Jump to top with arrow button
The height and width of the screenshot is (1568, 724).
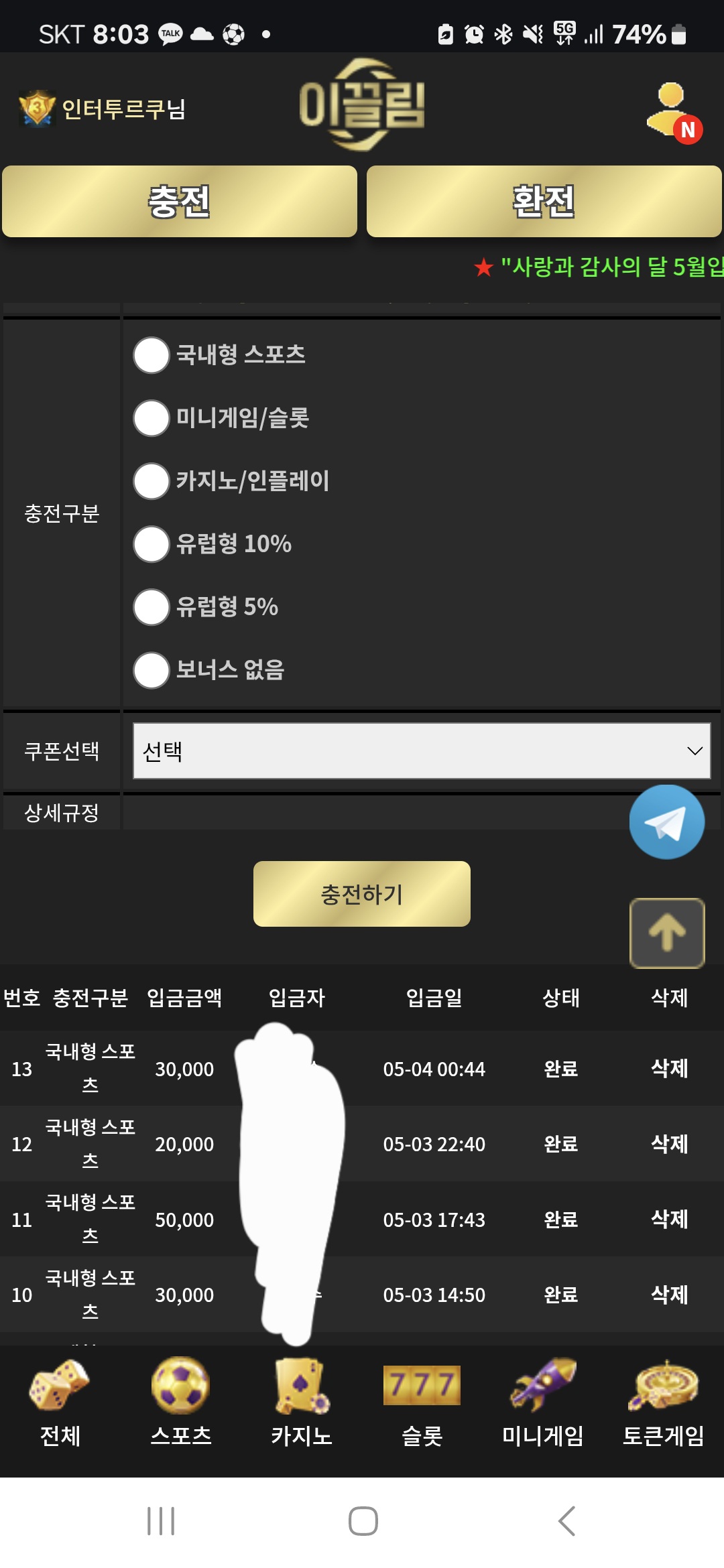(x=666, y=933)
